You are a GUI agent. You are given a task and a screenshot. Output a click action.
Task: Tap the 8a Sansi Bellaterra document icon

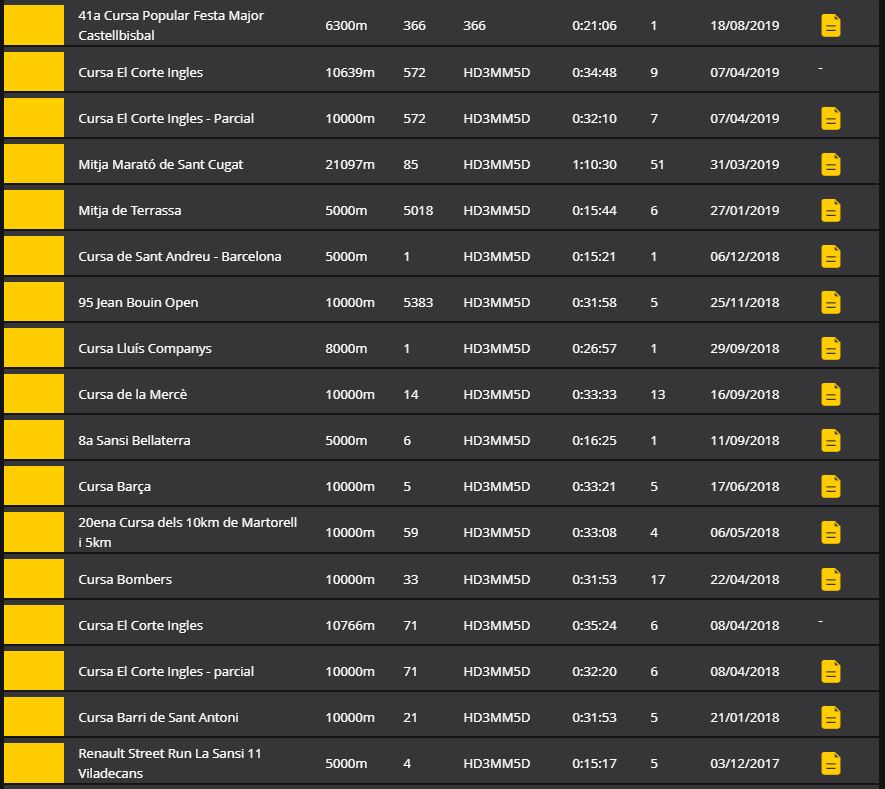(830, 440)
